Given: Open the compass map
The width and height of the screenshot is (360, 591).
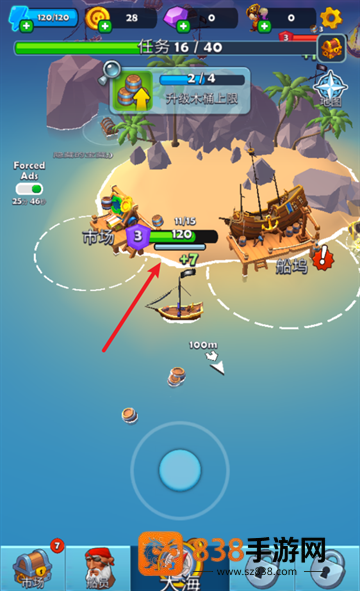Looking at the screenshot, I should (330, 89).
